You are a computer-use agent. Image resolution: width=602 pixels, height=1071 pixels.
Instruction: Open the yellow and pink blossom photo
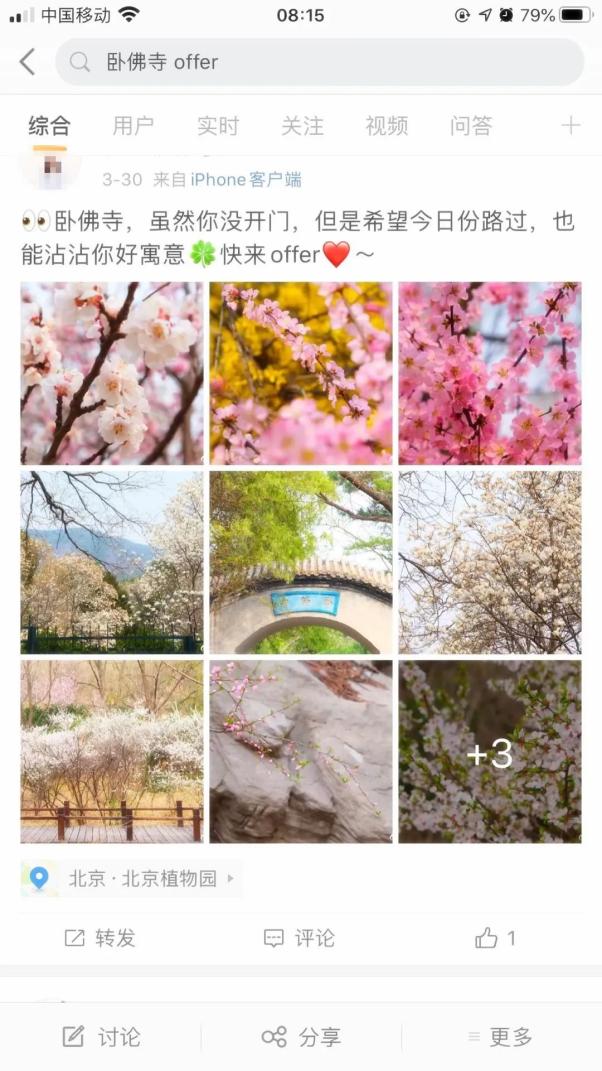[x=301, y=373]
